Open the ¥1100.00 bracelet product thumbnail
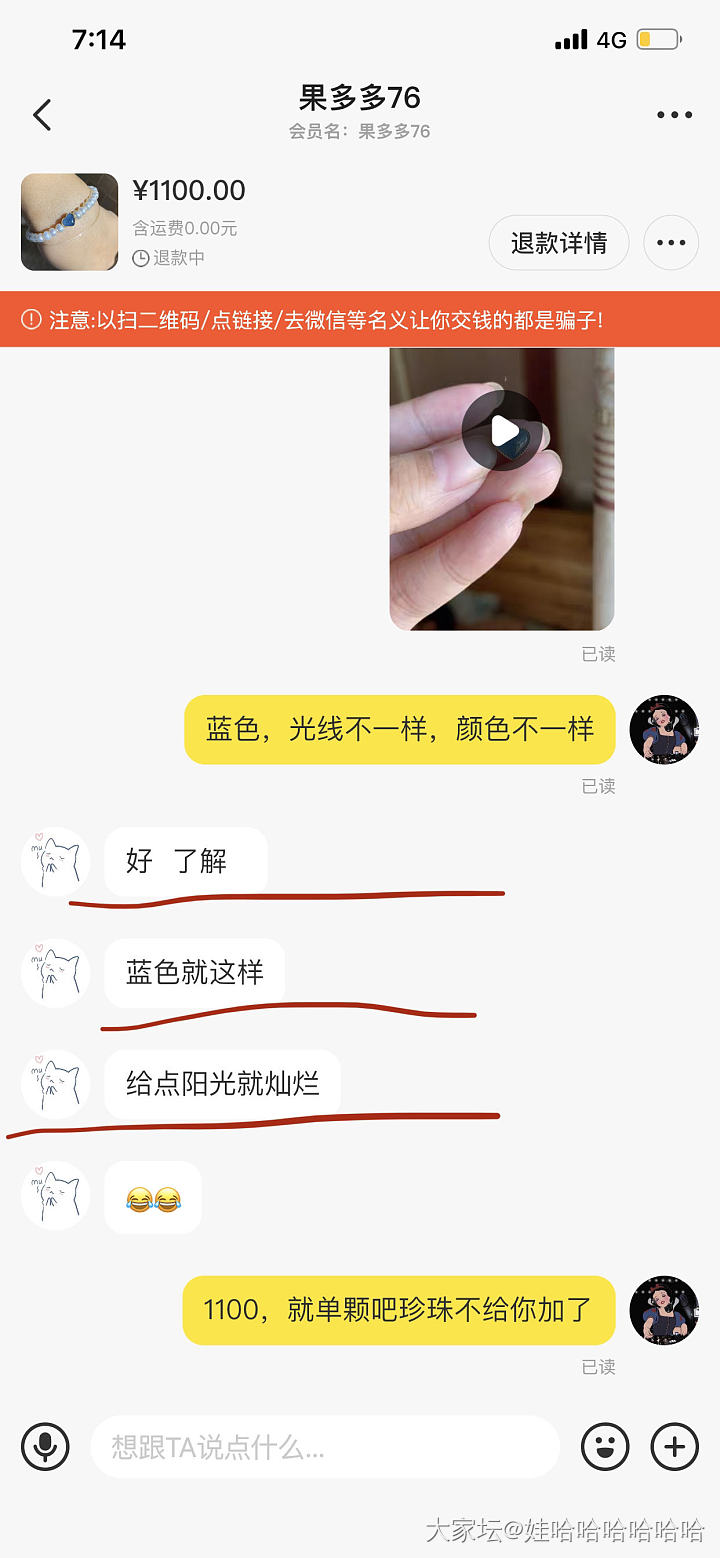The width and height of the screenshot is (720, 1558). [x=70, y=222]
